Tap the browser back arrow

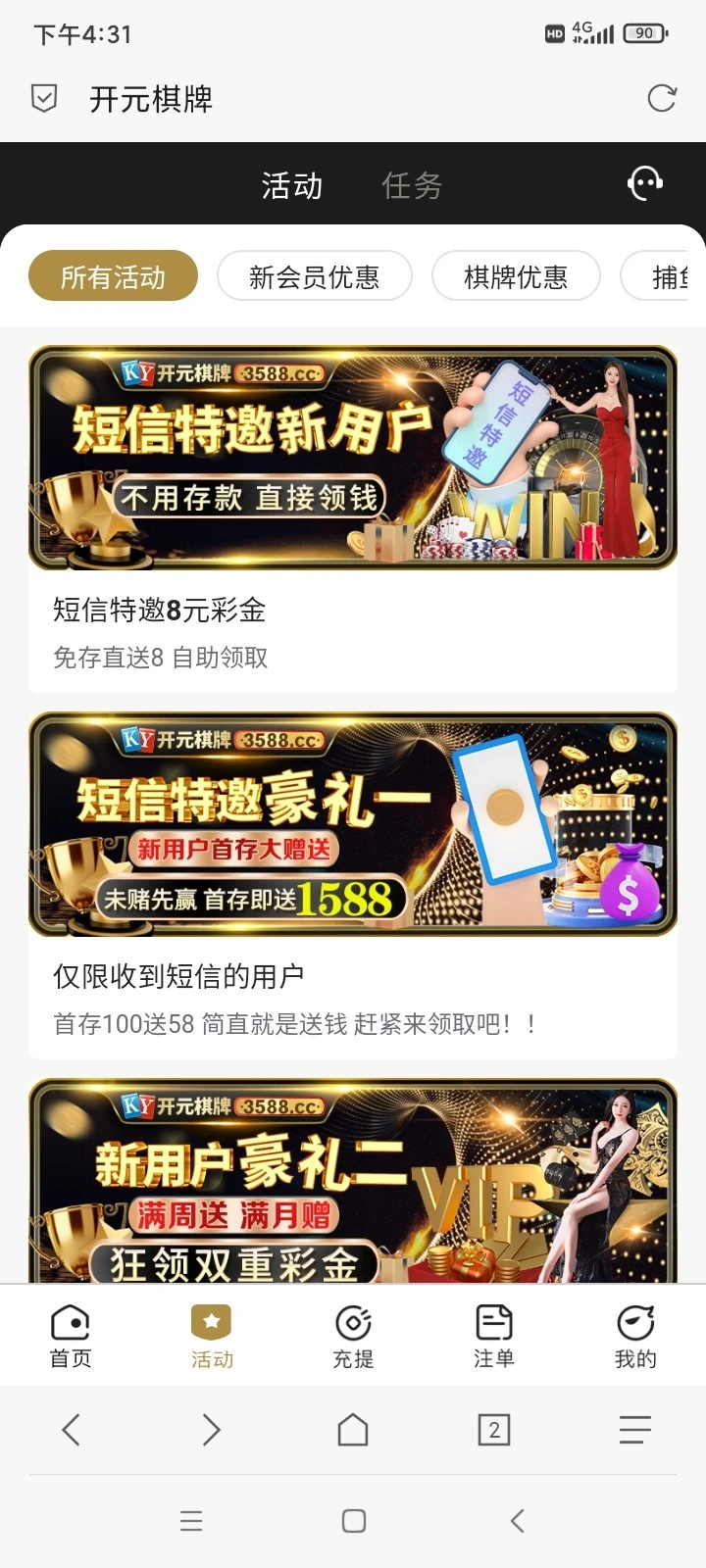point(71,1430)
